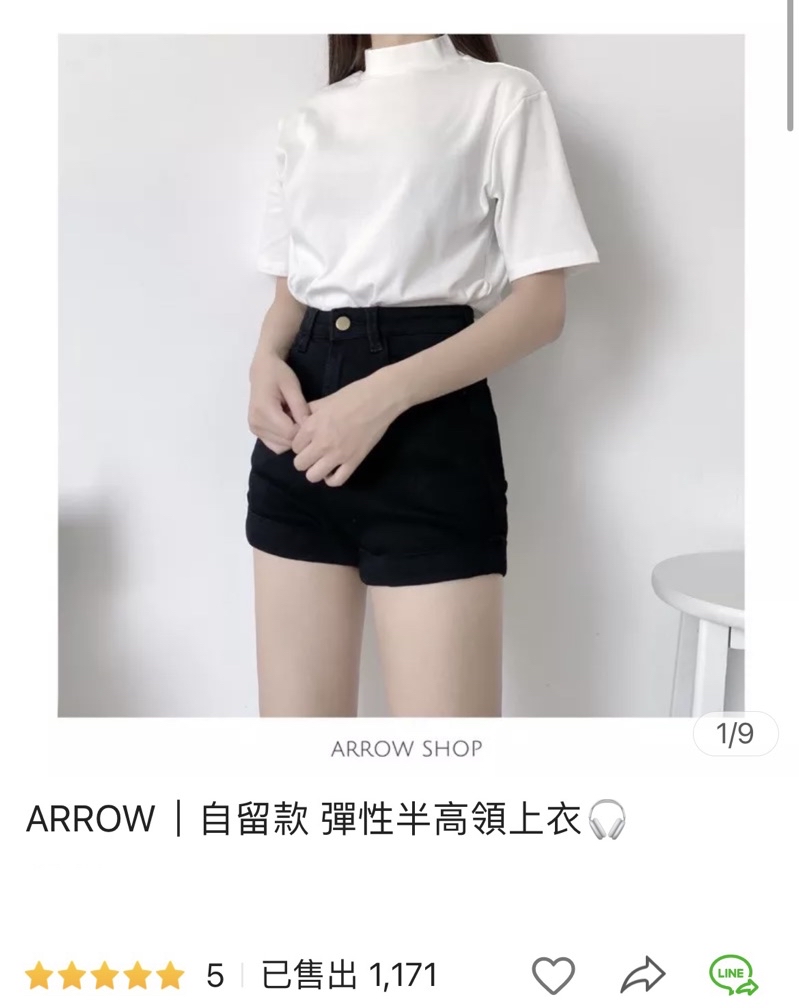Share this product using the arrow icon
This screenshot has height=1008, width=799.
coord(643,975)
